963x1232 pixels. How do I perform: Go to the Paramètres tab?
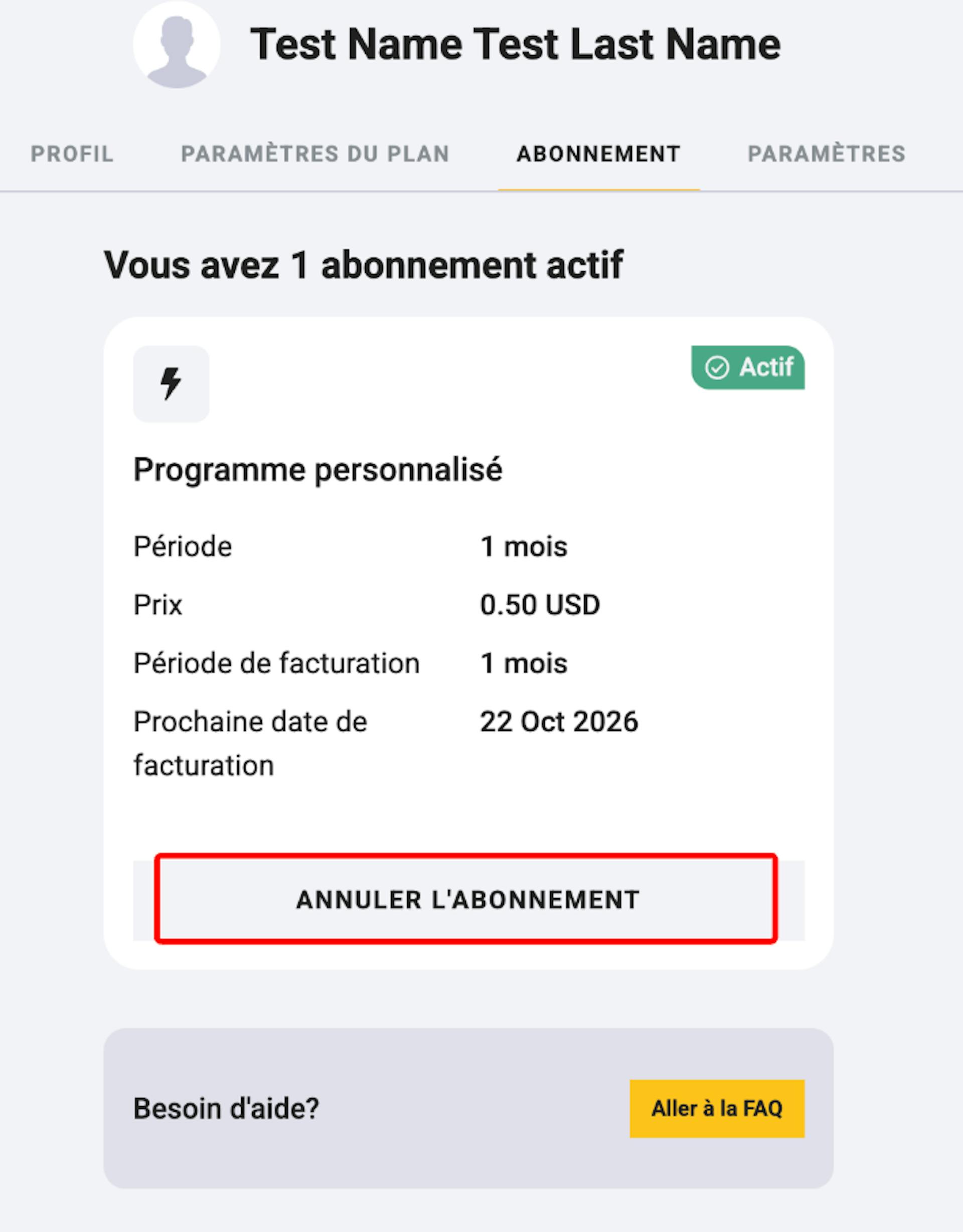[826, 154]
